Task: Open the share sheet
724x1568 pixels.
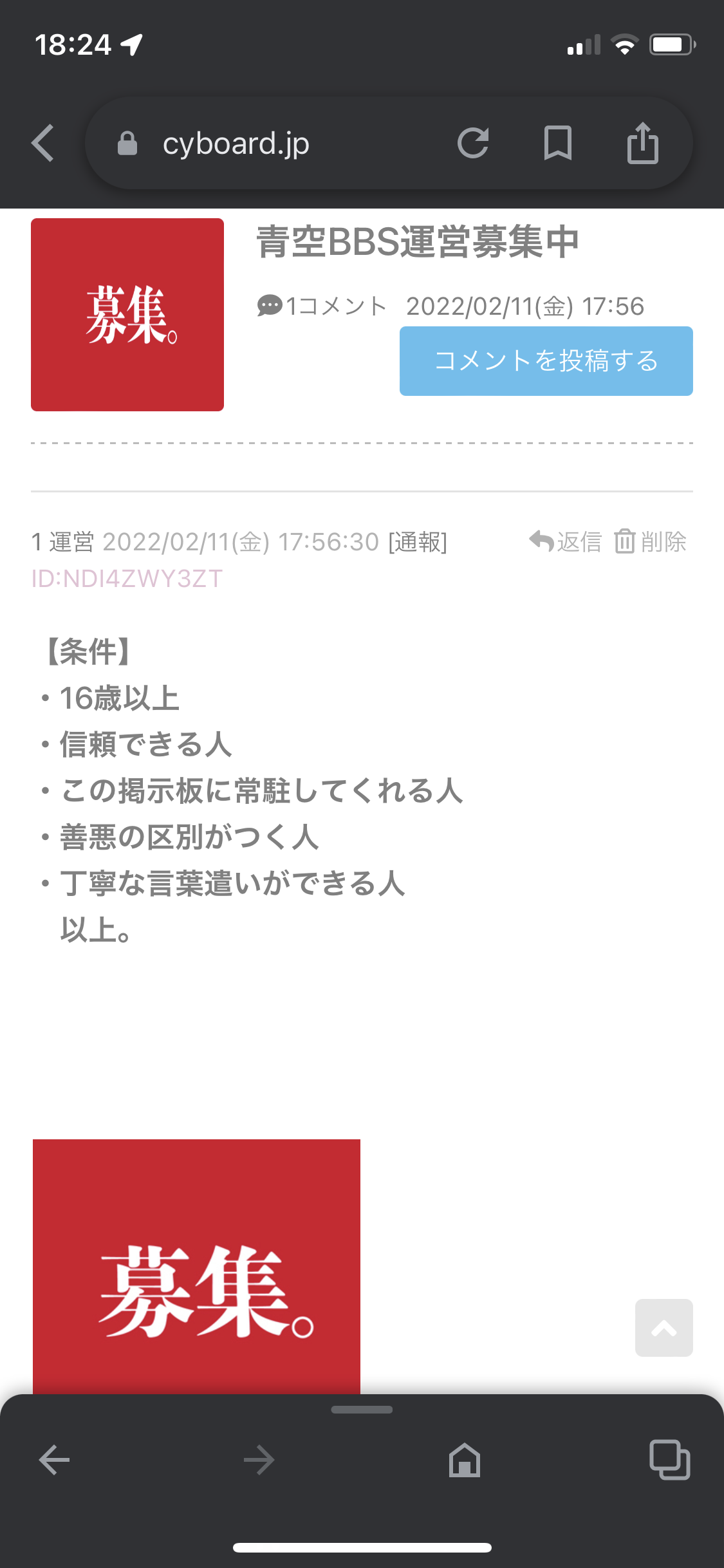Action: point(642,143)
